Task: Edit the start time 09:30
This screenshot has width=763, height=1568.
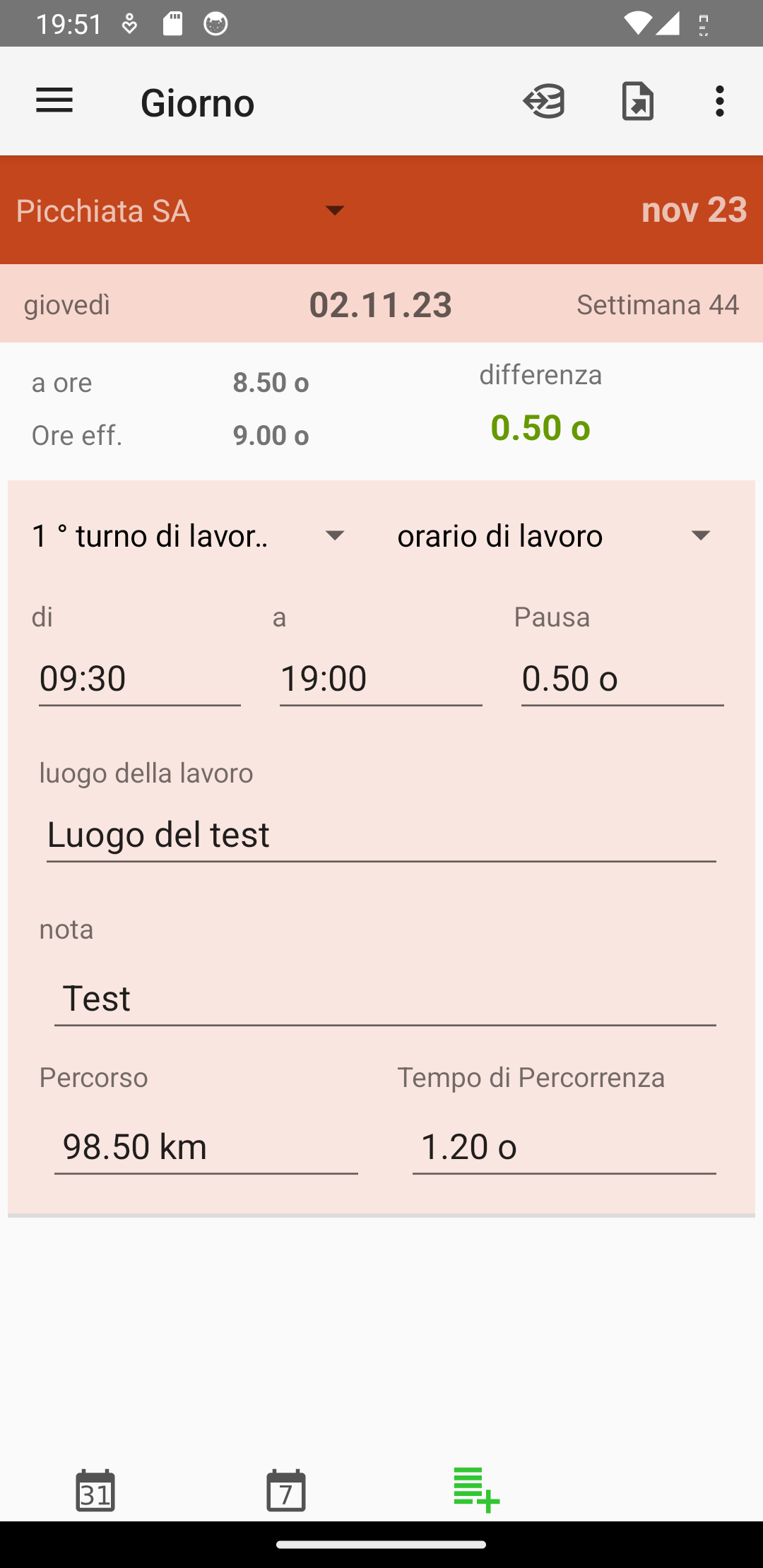Action: 140,678
